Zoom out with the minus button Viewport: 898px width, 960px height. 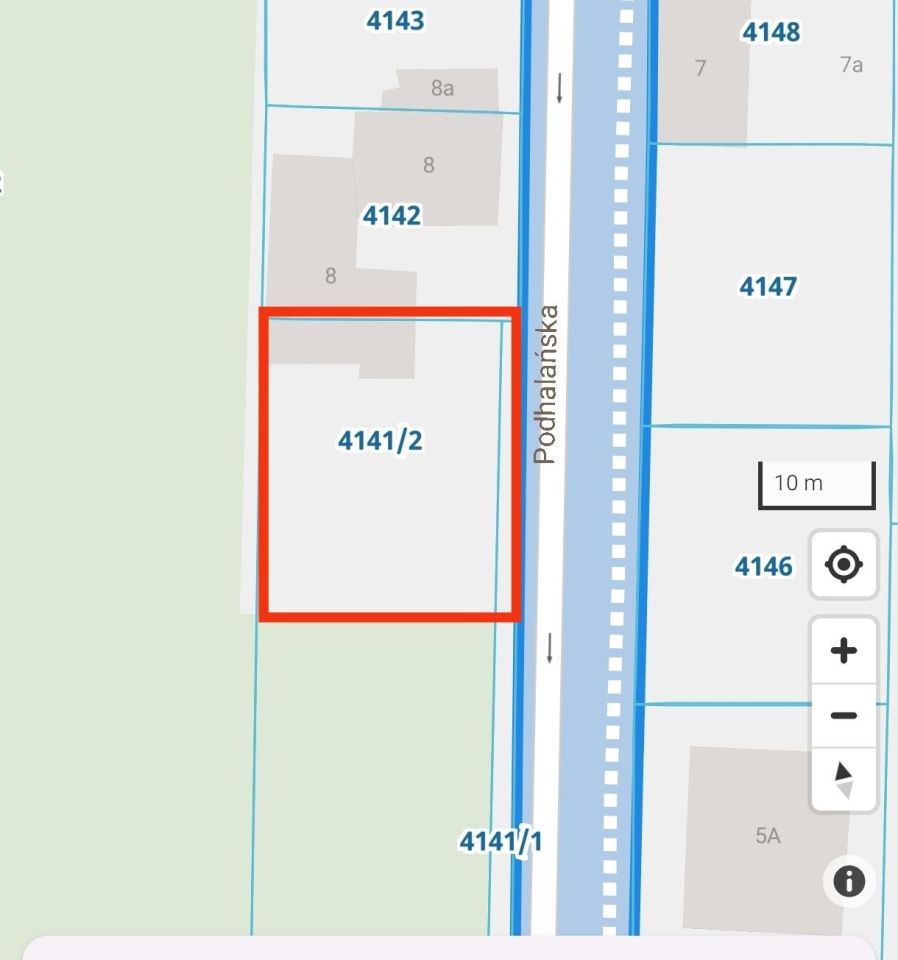[x=843, y=715]
